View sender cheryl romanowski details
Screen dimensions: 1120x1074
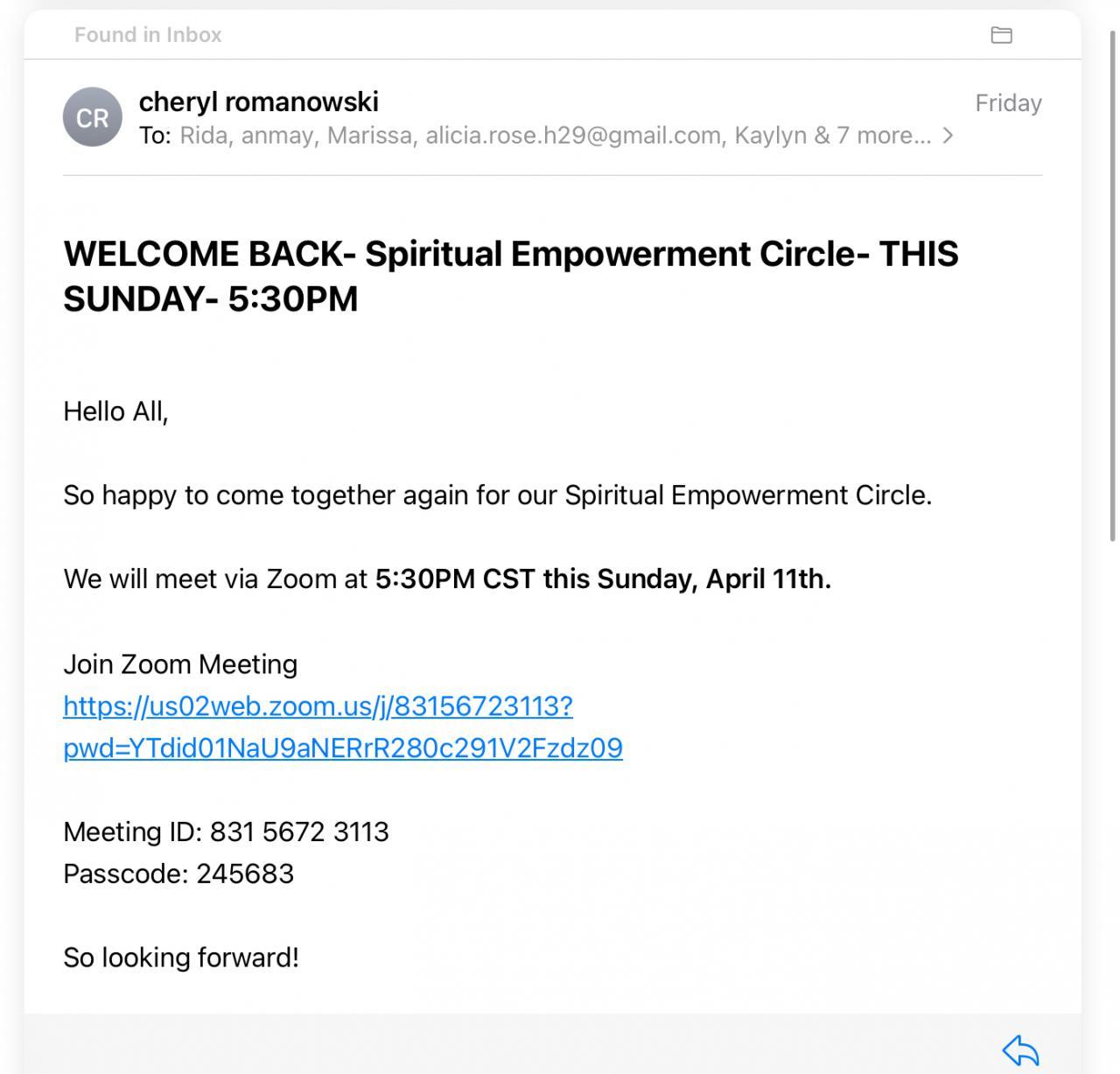pos(258,102)
